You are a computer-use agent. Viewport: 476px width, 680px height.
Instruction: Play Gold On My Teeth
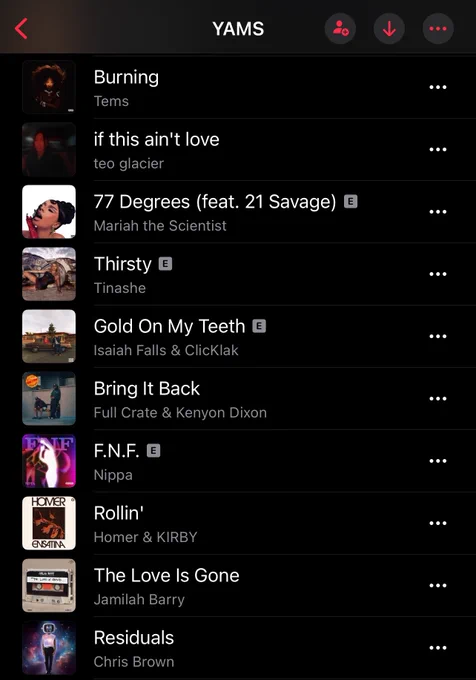(x=234, y=337)
